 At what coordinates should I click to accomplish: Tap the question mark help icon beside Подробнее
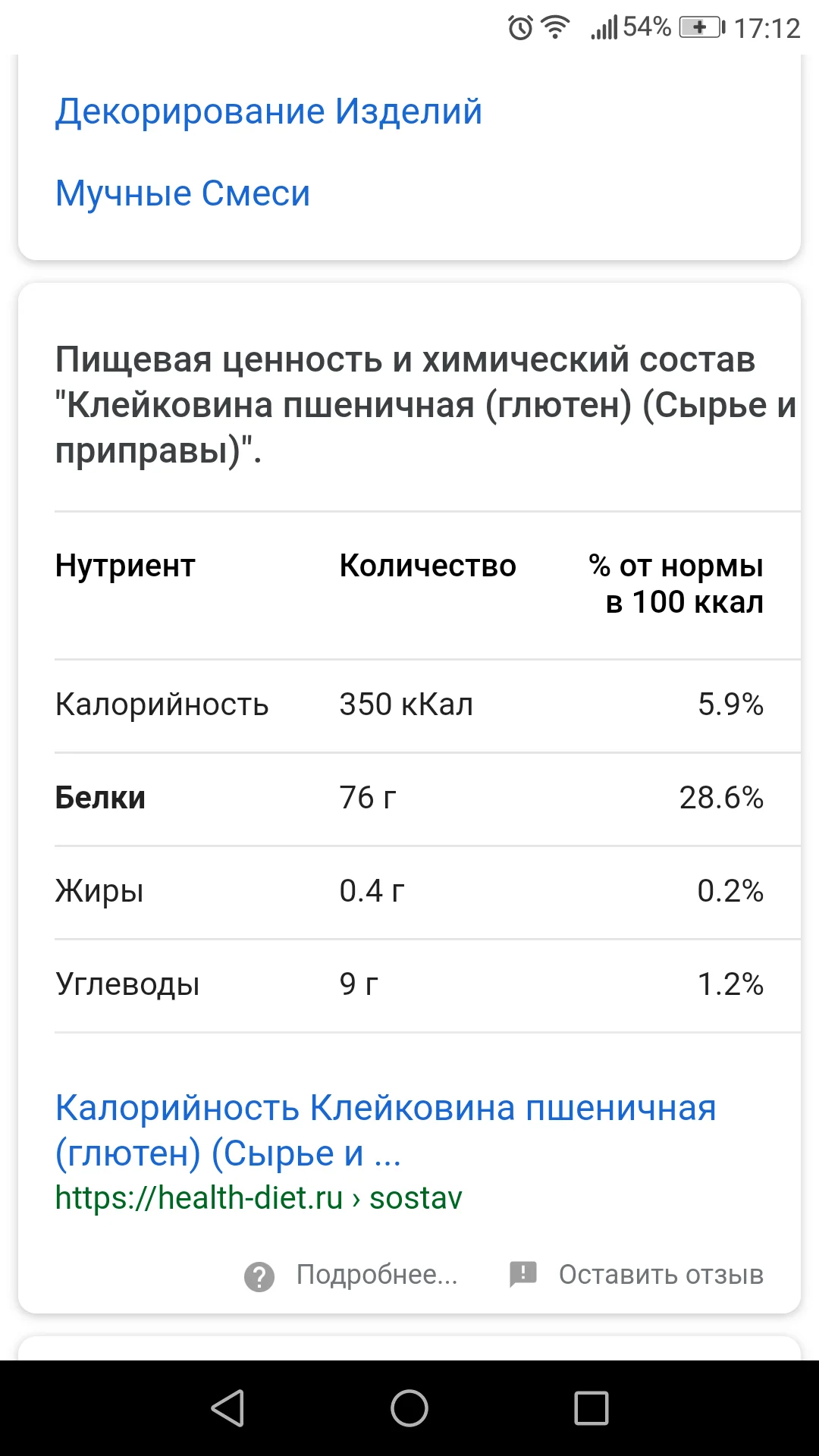click(x=259, y=1276)
